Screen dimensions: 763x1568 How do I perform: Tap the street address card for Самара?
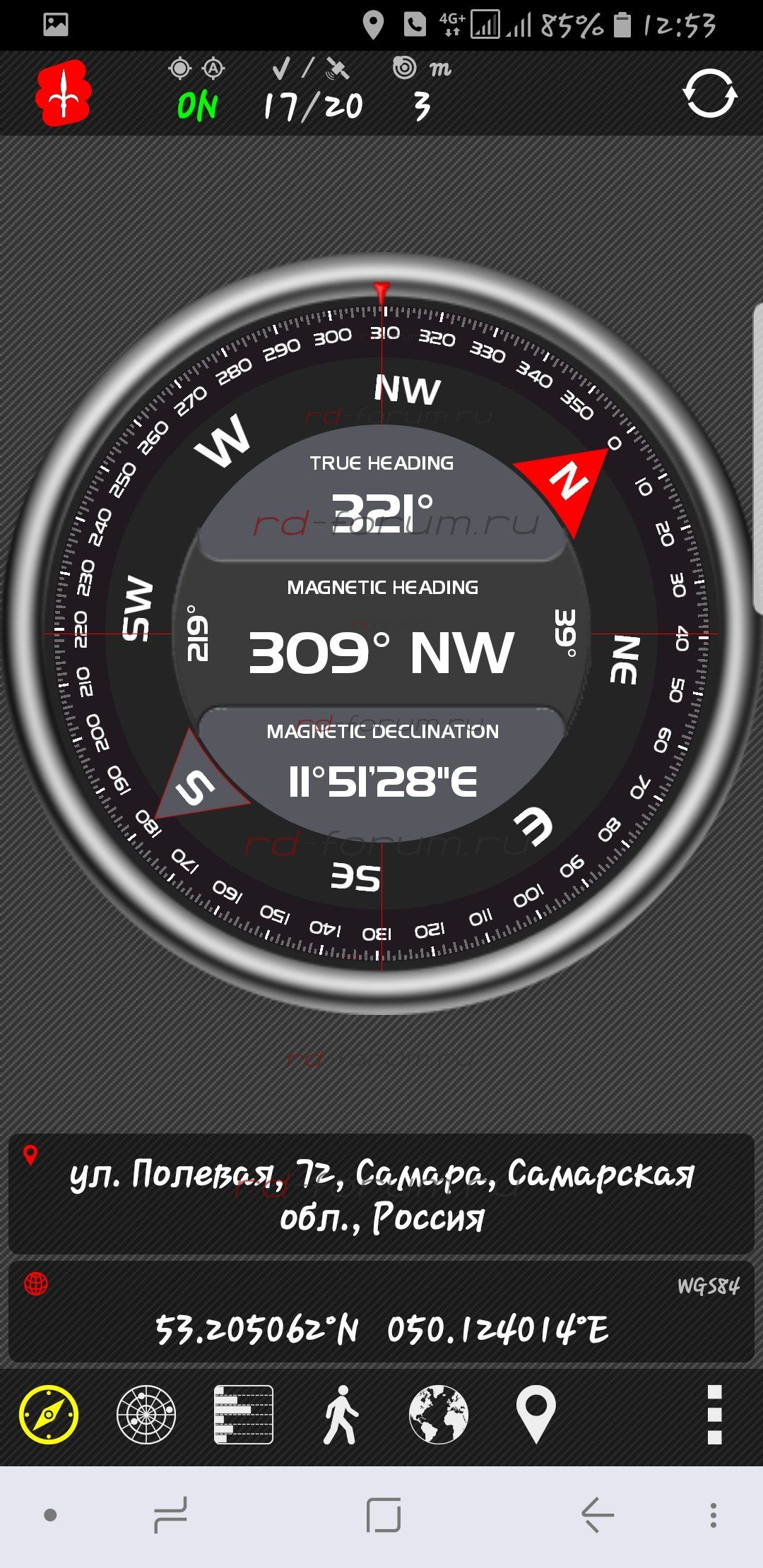pyautogui.click(x=381, y=1194)
